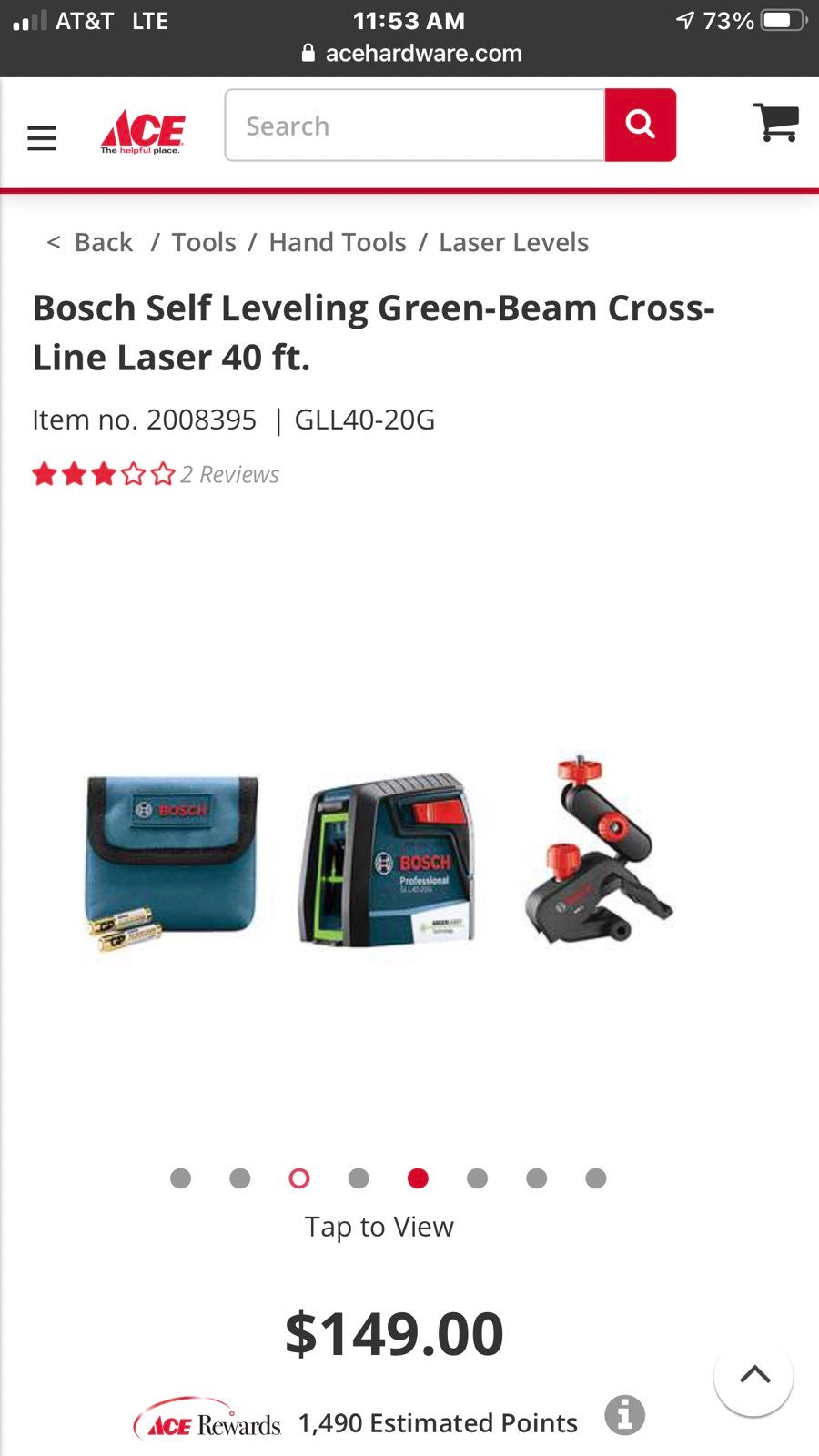Go Back via breadcrumb link
This screenshot has width=819, height=1456.
pos(90,242)
